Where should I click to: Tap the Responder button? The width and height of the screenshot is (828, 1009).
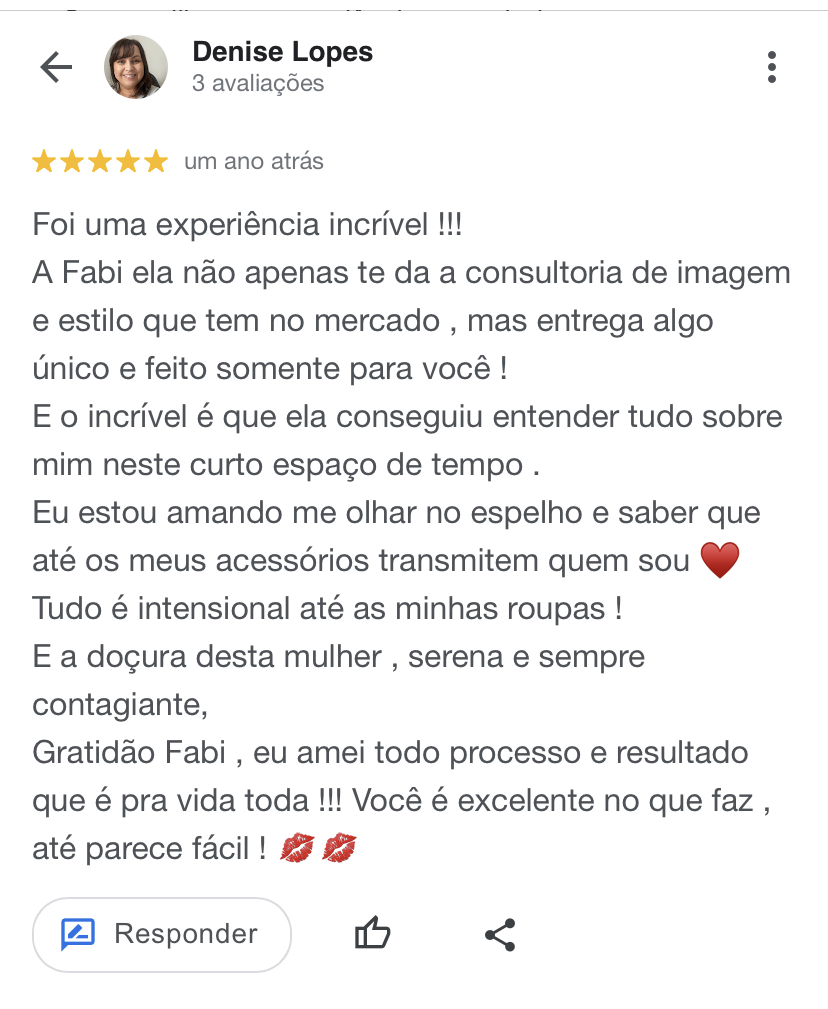[x=162, y=934]
